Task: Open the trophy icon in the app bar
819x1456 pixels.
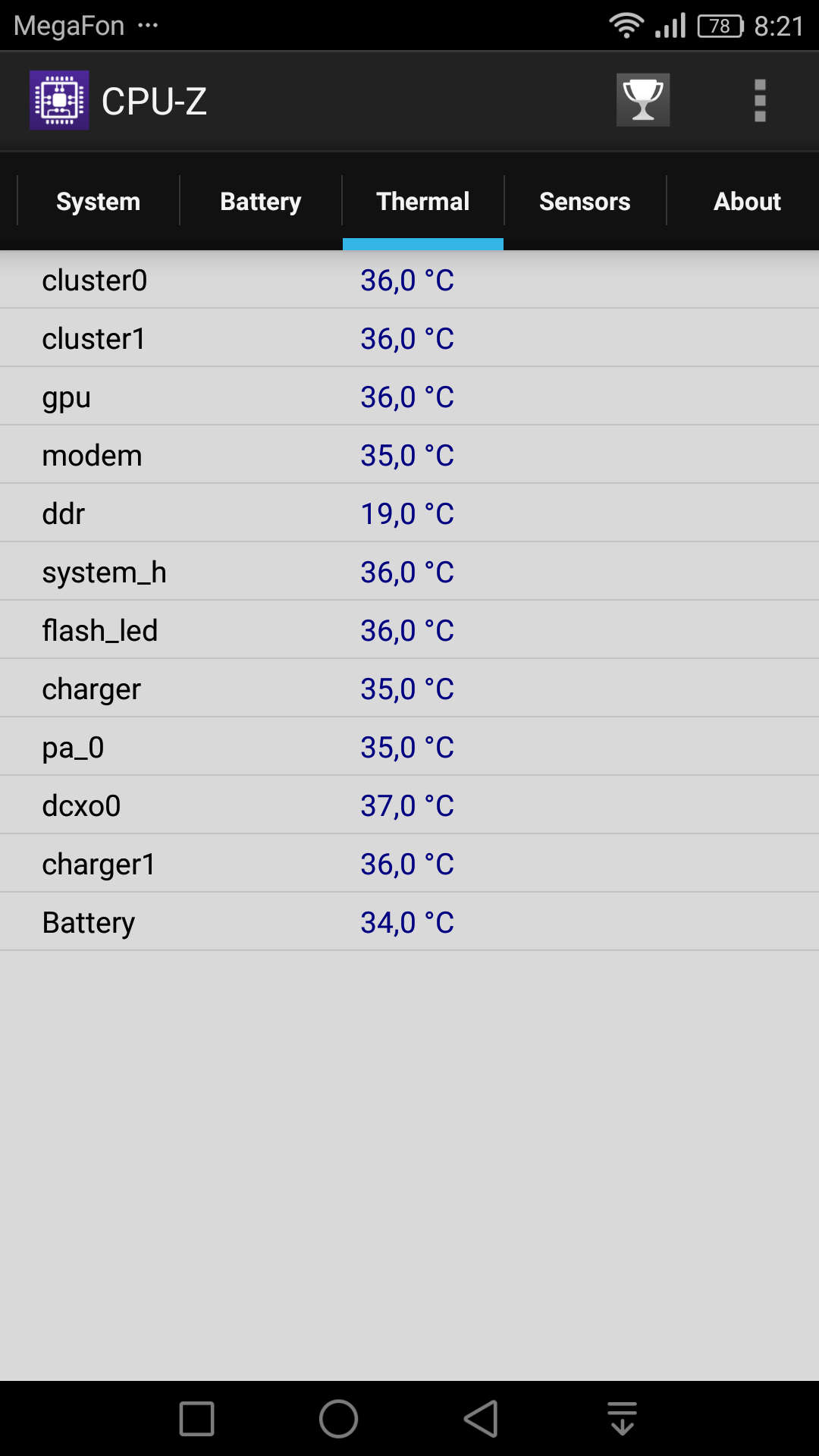Action: 642,100
